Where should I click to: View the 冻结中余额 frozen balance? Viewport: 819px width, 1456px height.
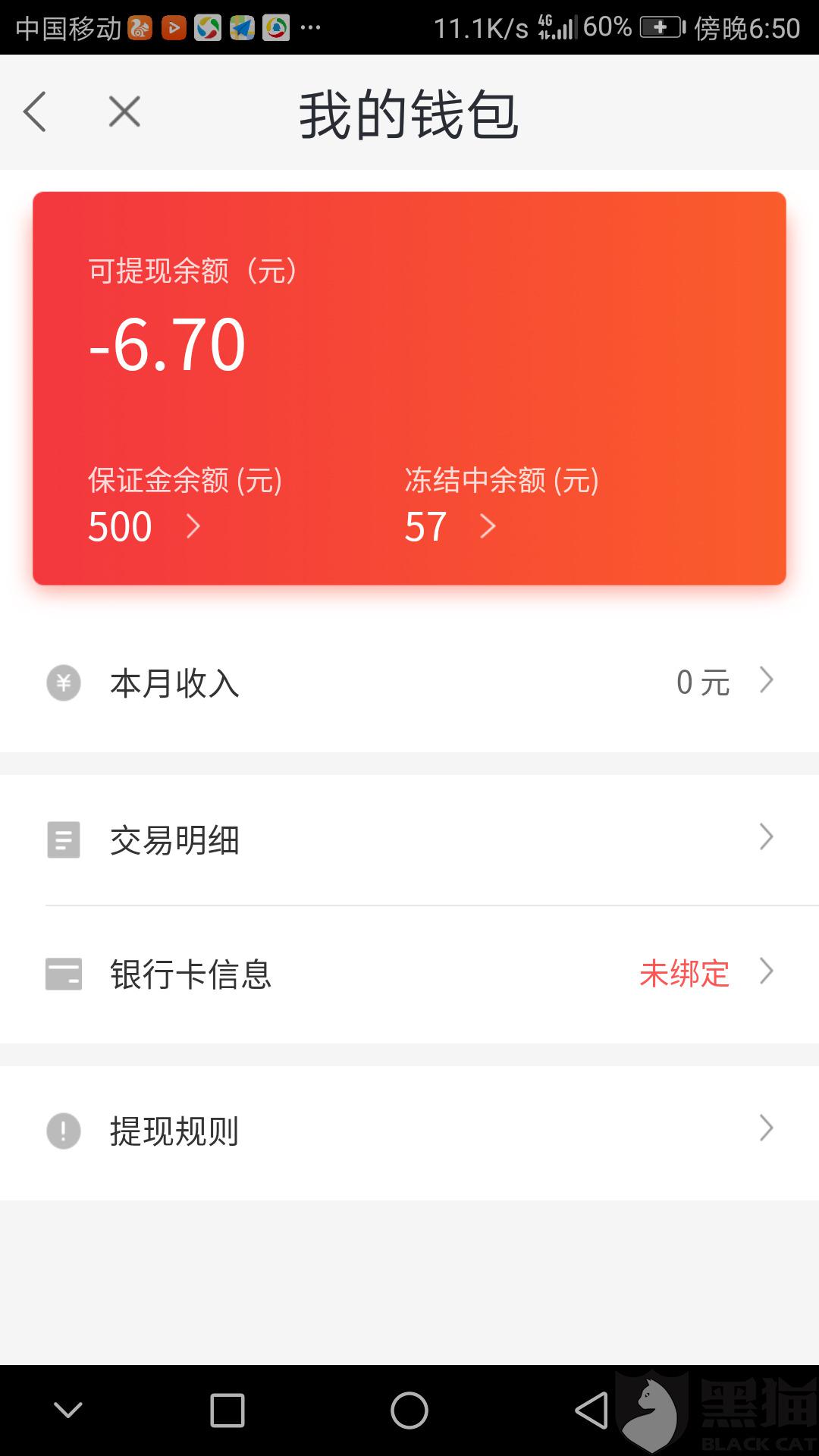450,526
